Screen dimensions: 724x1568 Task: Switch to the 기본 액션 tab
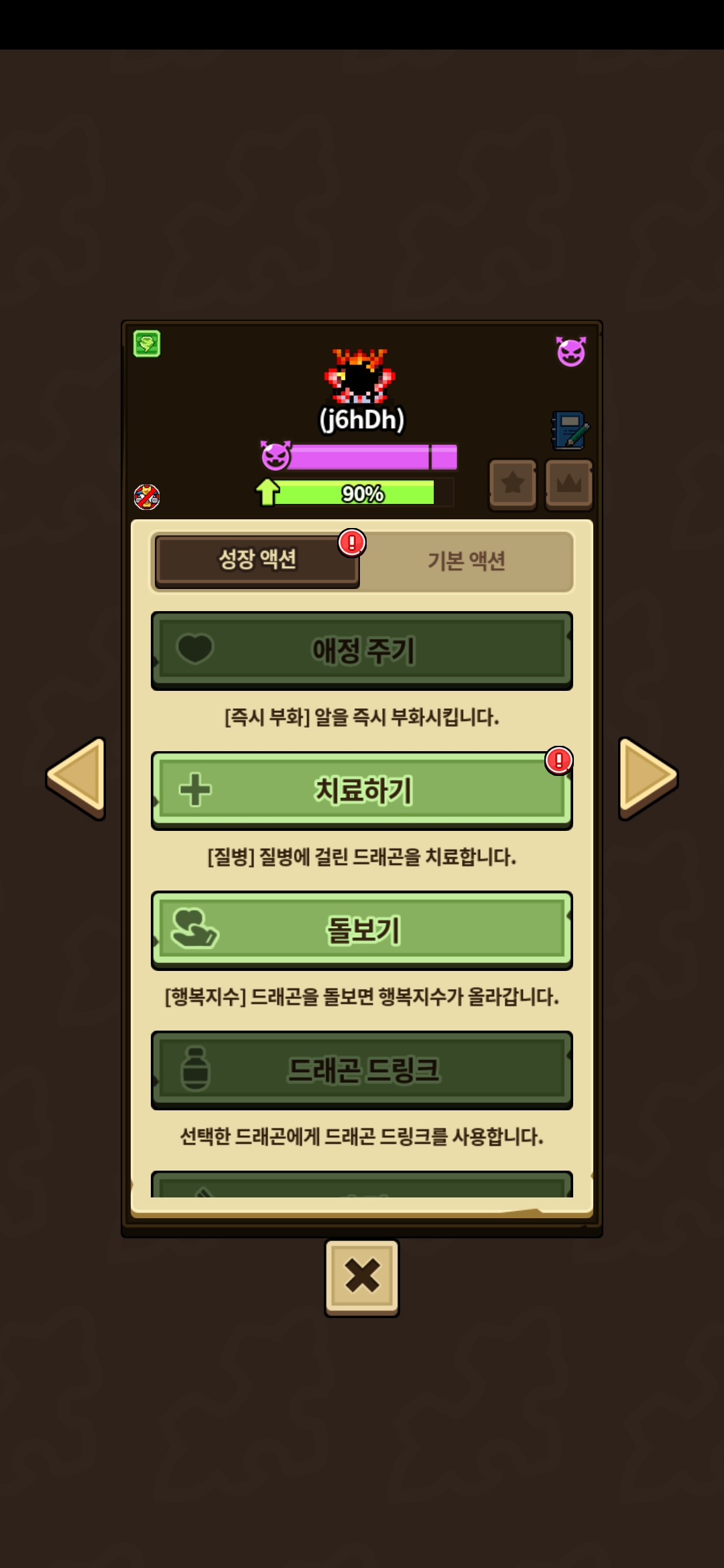[x=467, y=561]
